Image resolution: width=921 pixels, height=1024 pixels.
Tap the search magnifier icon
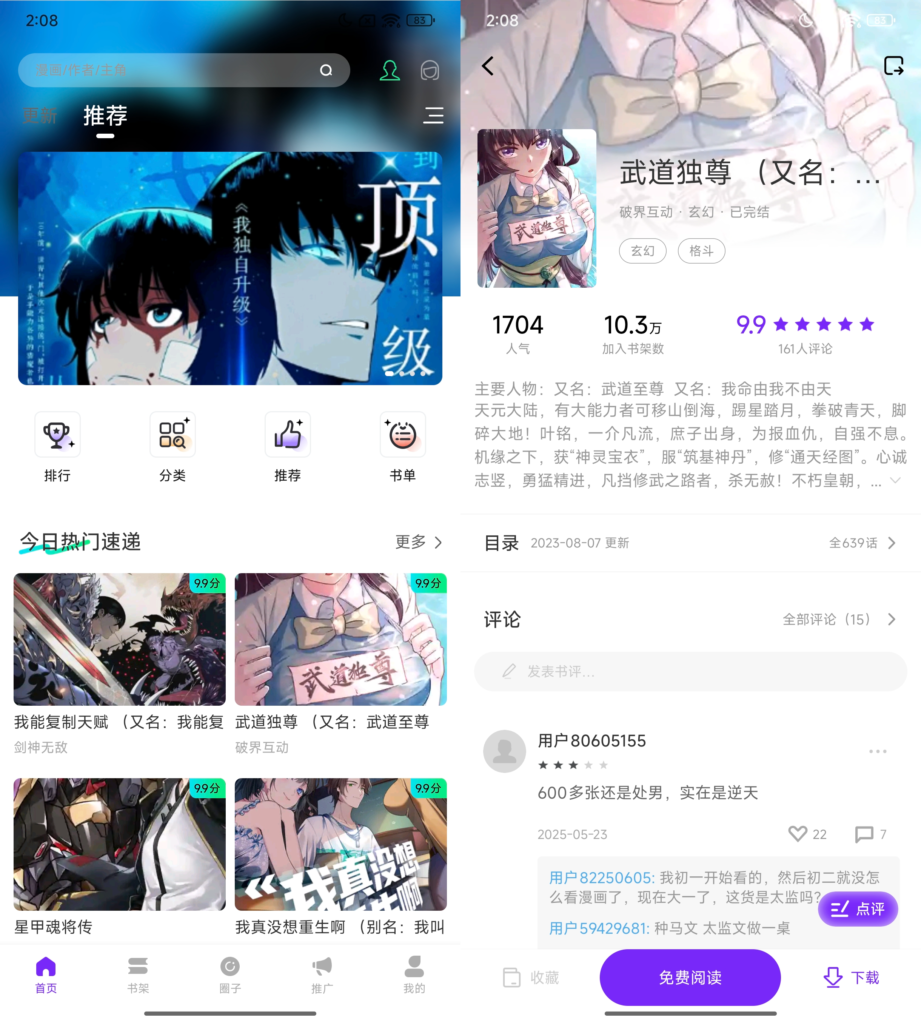[x=325, y=70]
